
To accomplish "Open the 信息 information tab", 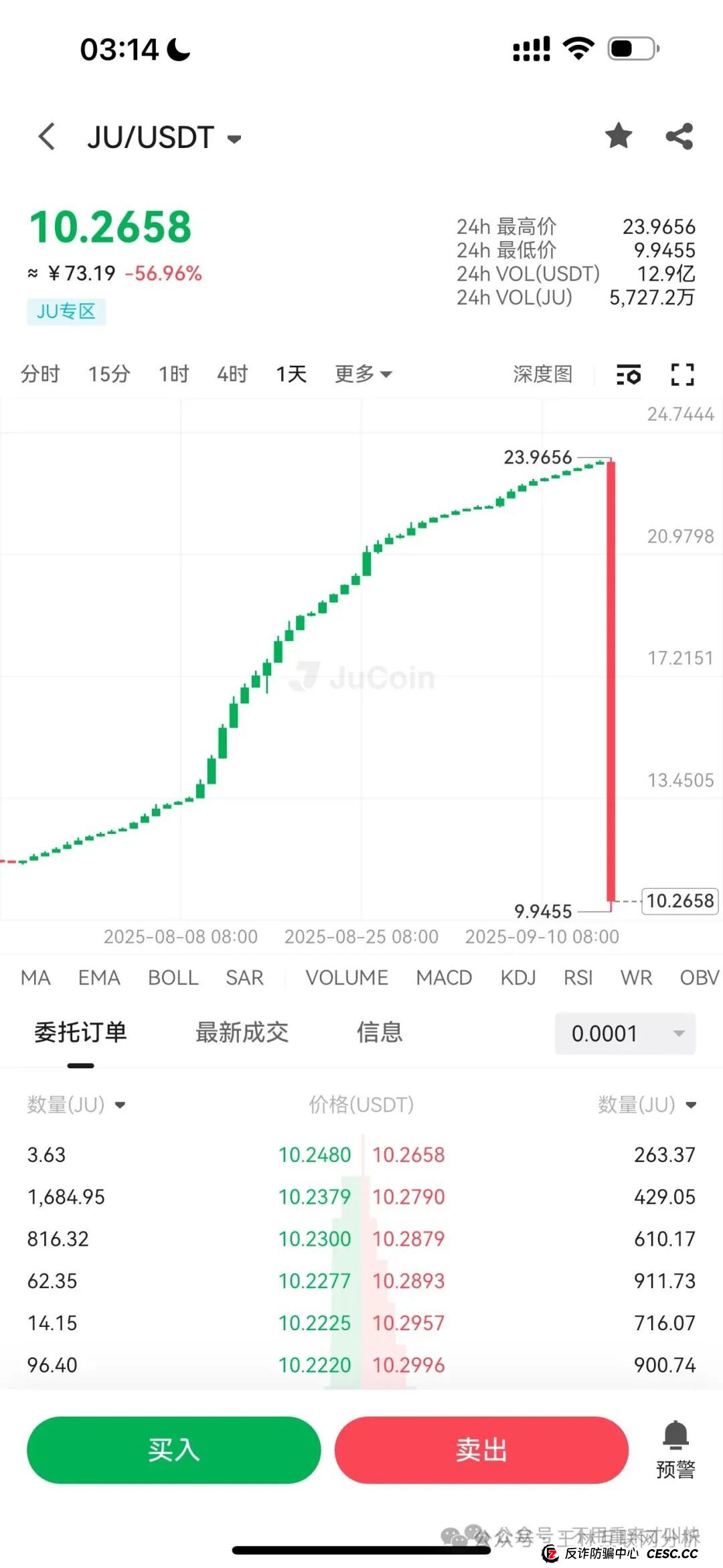I will click(x=379, y=1033).
